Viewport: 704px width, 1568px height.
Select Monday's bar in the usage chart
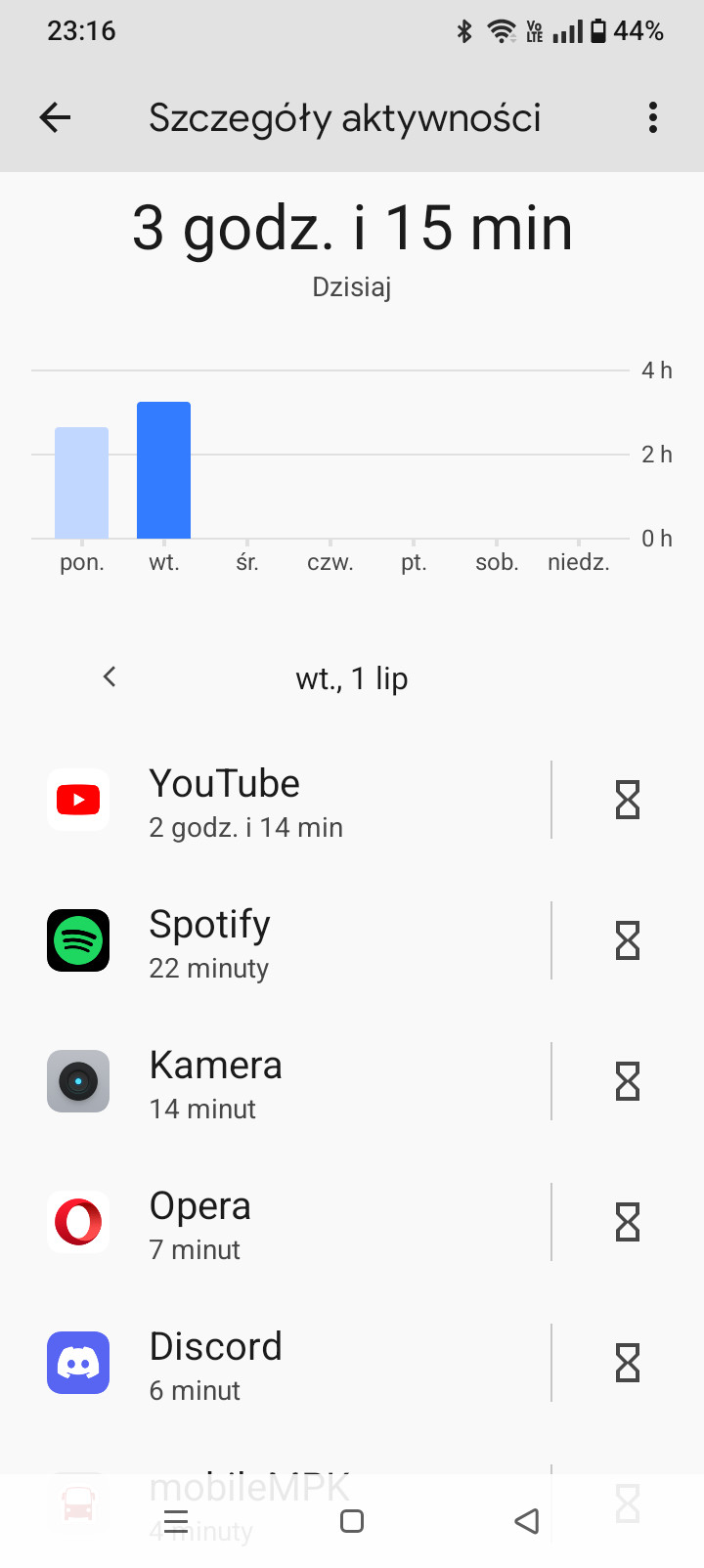(x=81, y=483)
